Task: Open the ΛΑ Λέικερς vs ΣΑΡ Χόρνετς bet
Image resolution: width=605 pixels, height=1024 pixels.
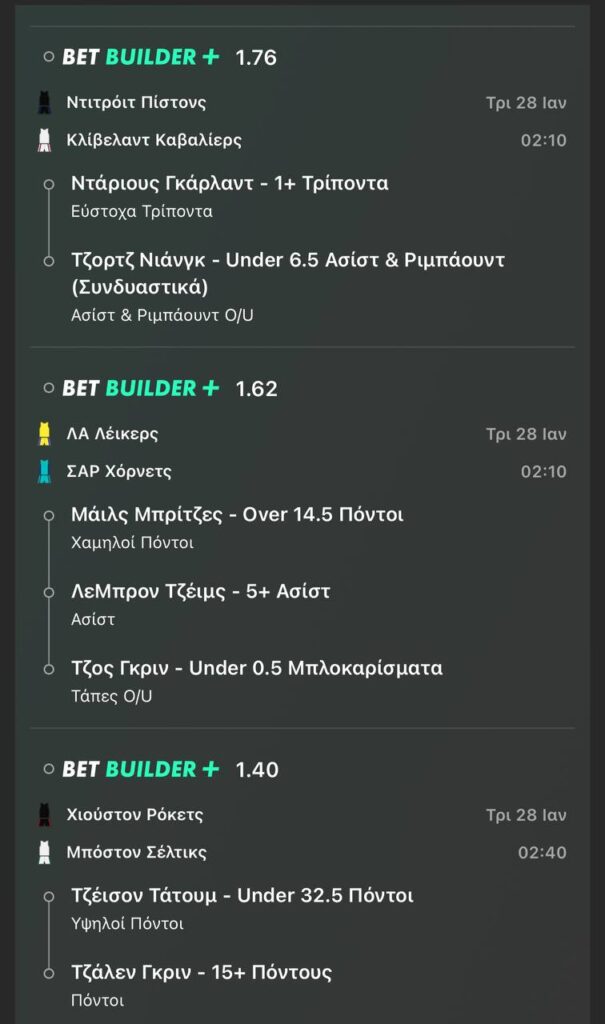Action: coord(112,434)
